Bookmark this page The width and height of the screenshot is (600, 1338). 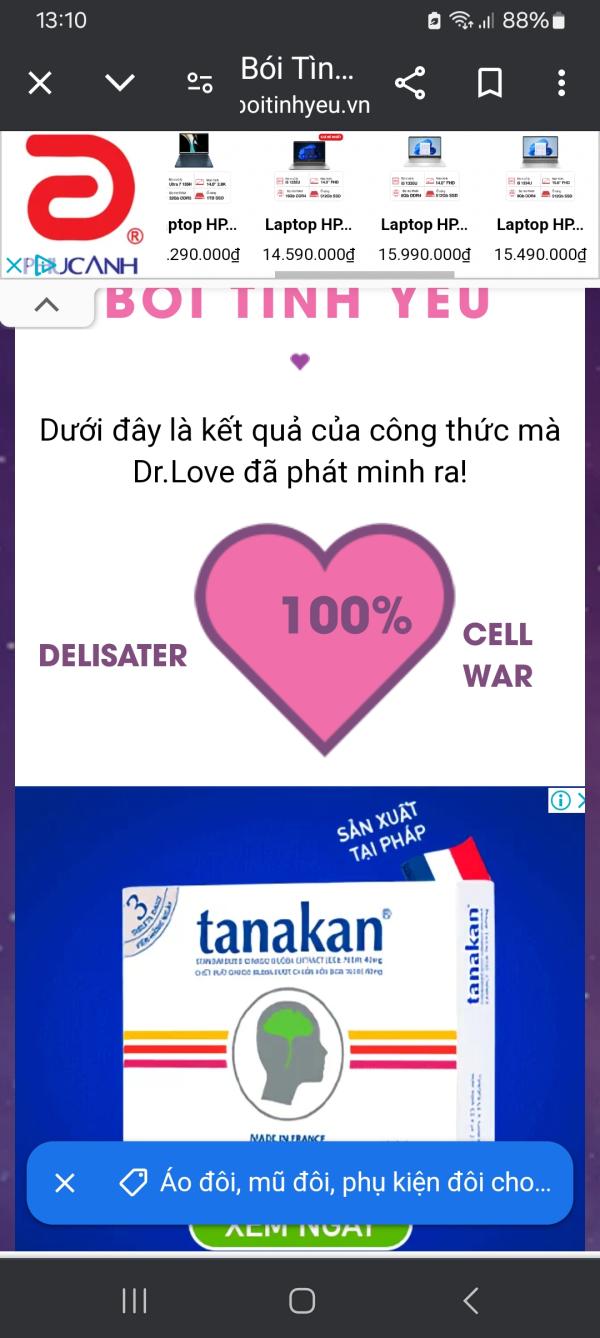point(490,83)
